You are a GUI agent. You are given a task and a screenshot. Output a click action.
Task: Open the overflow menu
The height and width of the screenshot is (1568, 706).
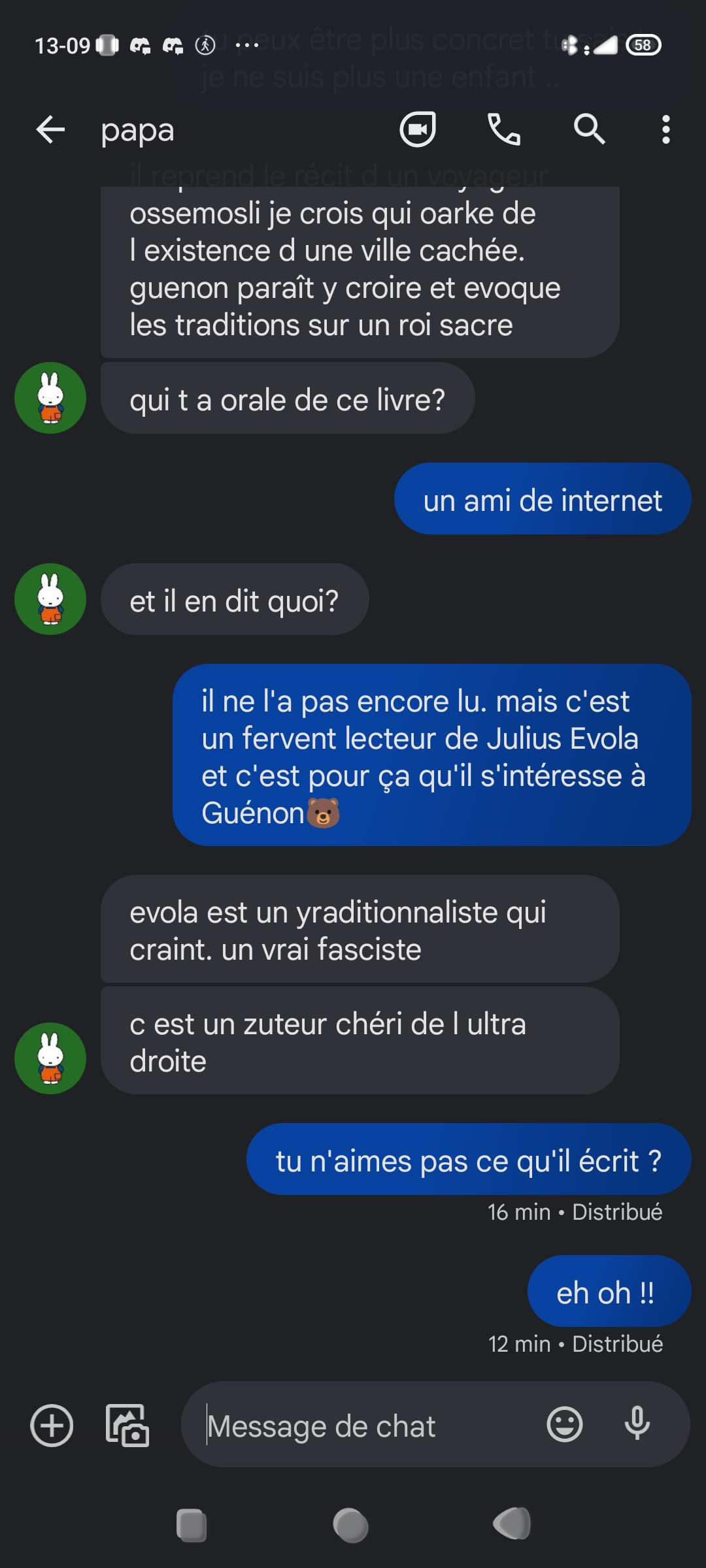[665, 129]
